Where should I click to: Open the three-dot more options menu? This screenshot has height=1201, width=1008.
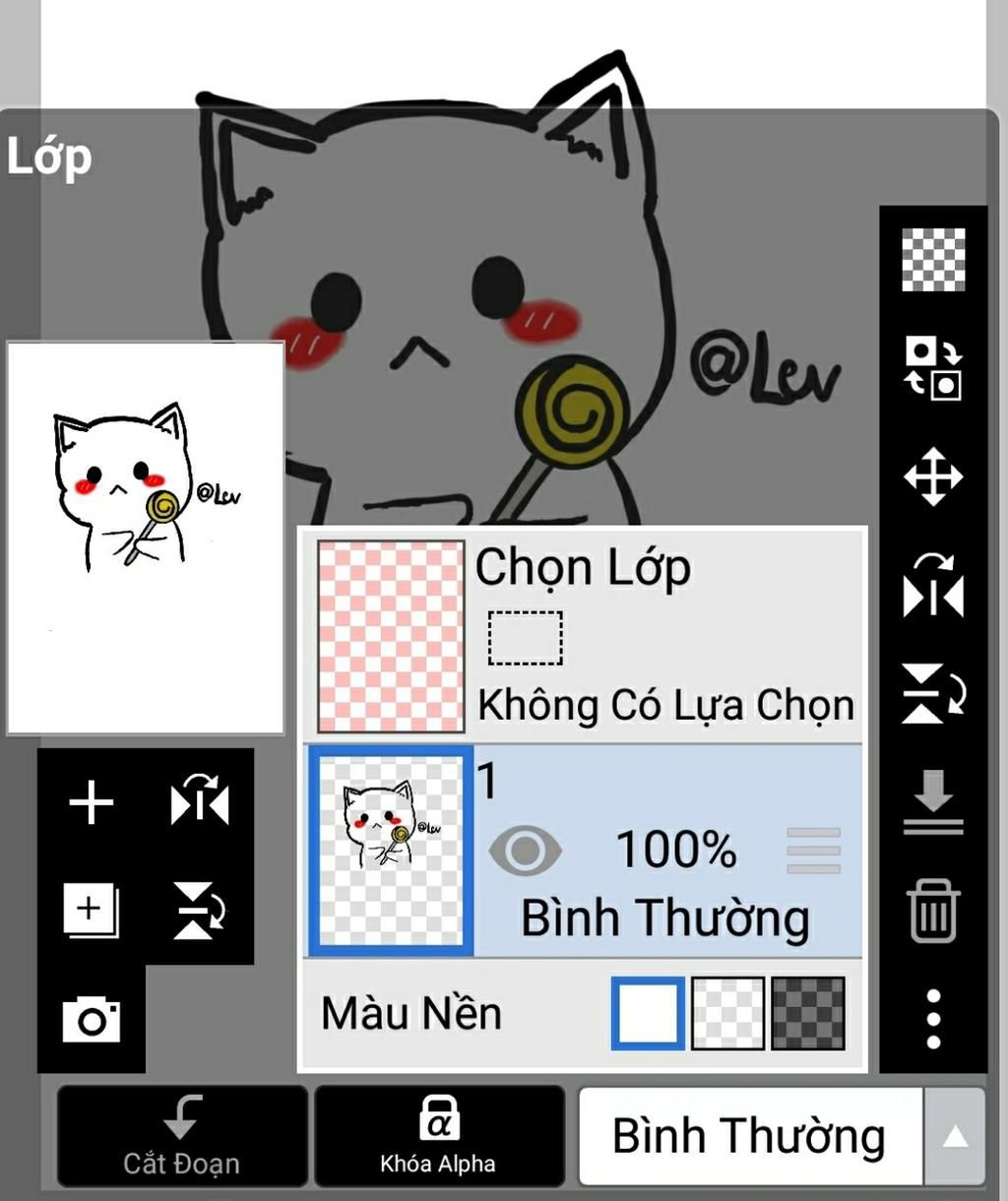pos(933,1019)
